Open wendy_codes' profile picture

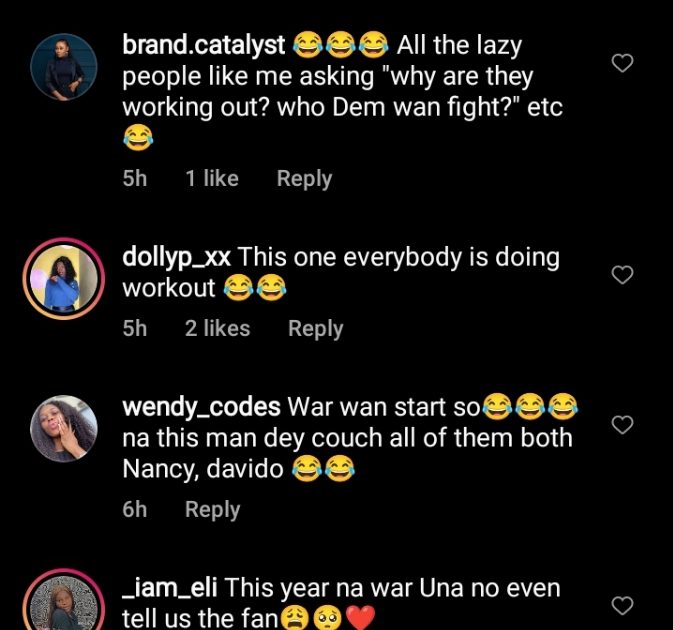[x=64, y=428]
